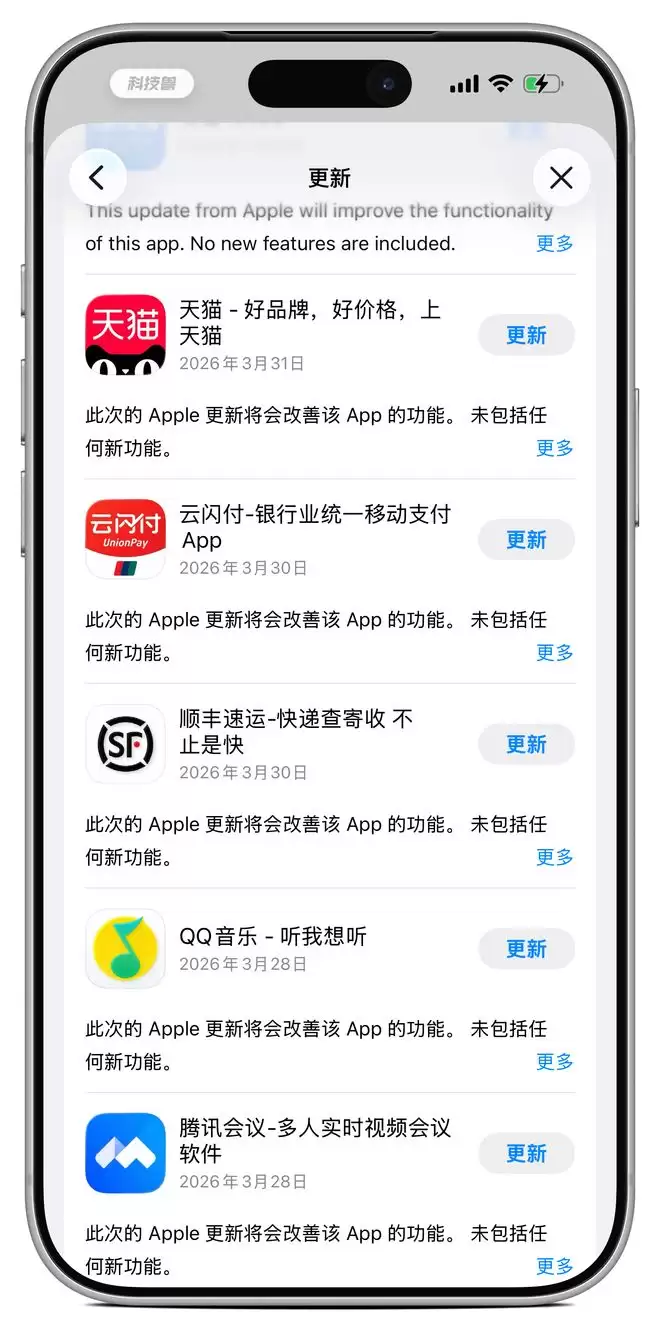Open the 云闪付 app page
Screen dimensions: 660x1329
click(125, 539)
